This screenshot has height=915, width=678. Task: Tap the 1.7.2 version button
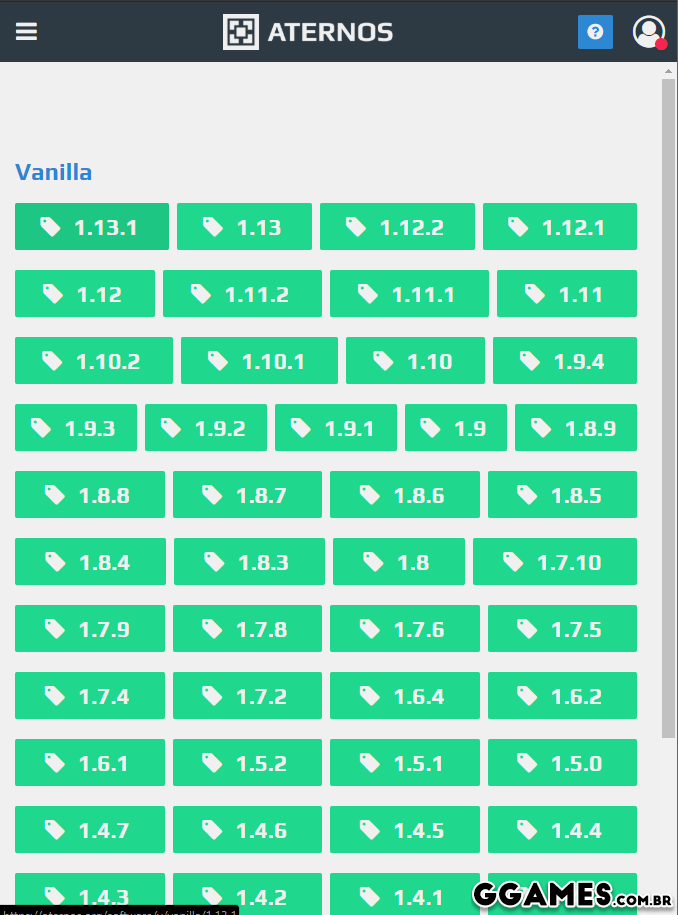247,696
